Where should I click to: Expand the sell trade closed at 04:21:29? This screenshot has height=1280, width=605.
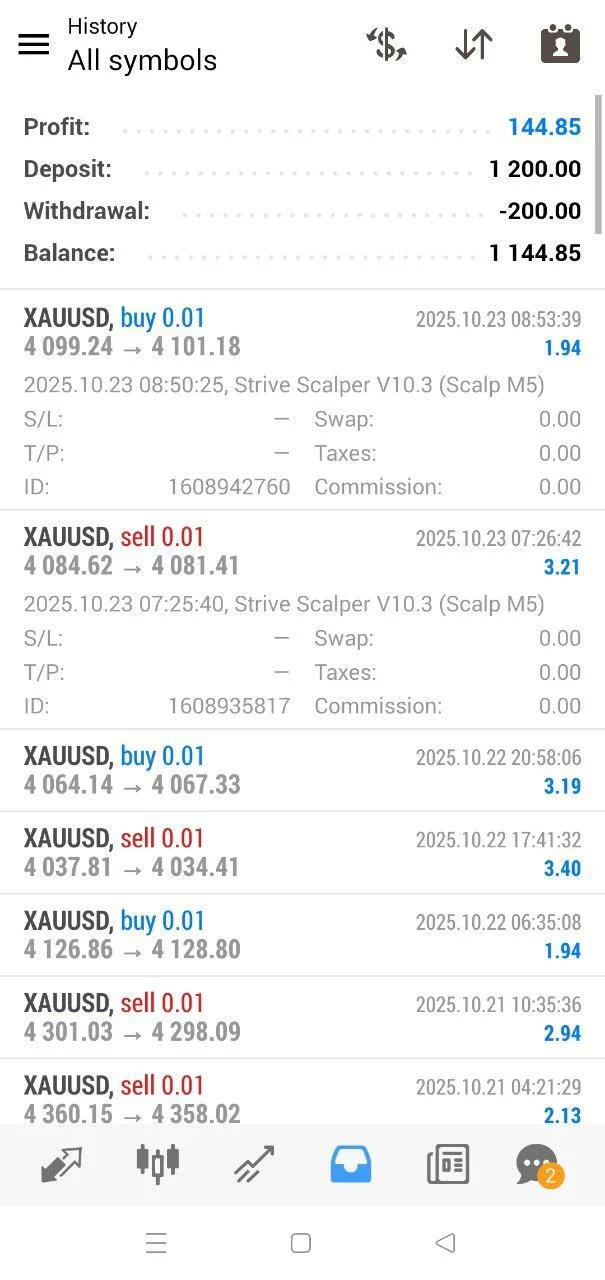click(302, 1098)
